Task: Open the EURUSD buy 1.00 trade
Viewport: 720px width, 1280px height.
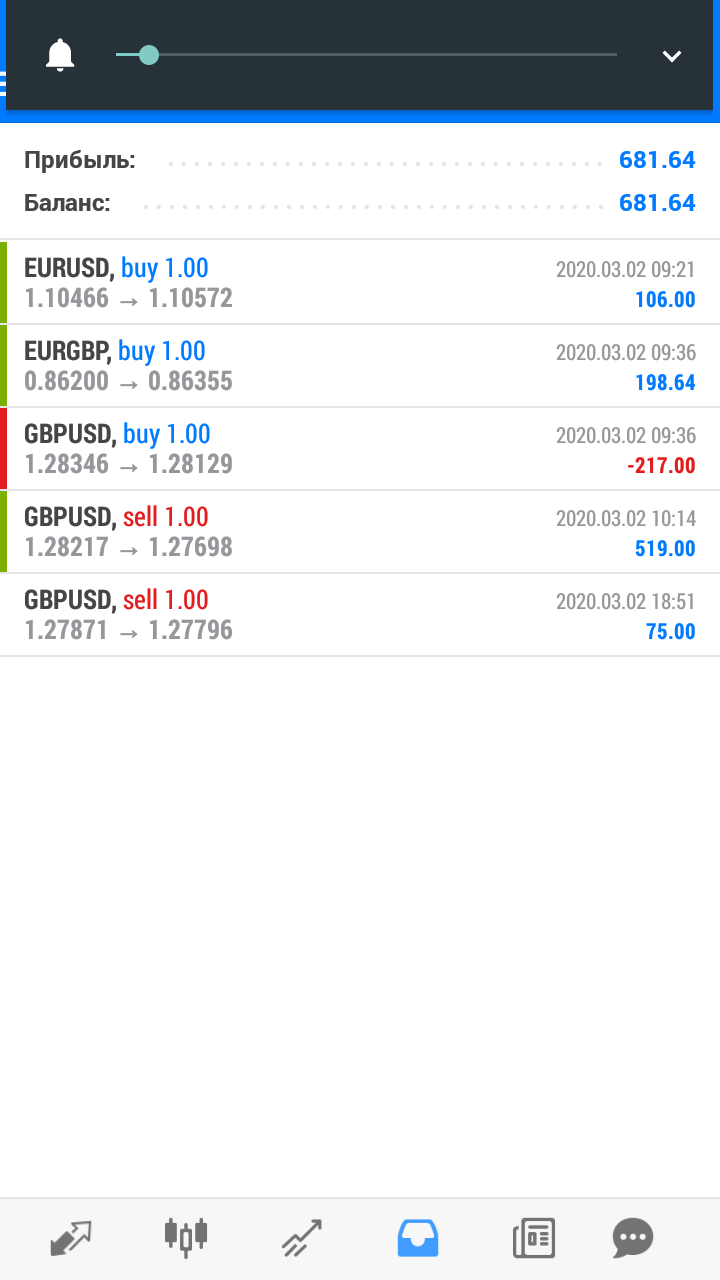Action: point(360,282)
